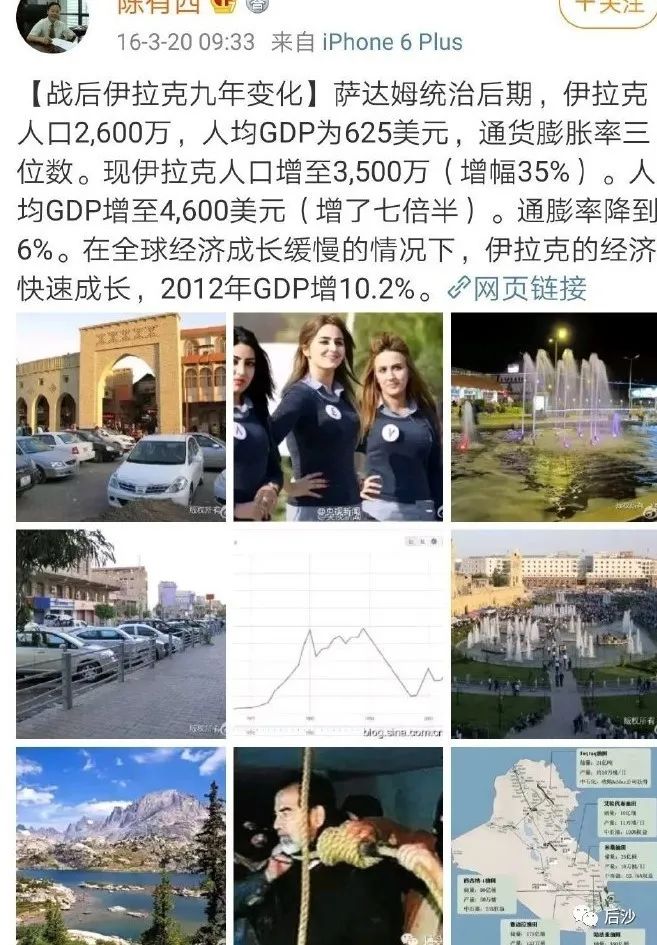Image resolution: width=657 pixels, height=945 pixels.
Task: View the line chart image
Action: click(x=338, y=634)
